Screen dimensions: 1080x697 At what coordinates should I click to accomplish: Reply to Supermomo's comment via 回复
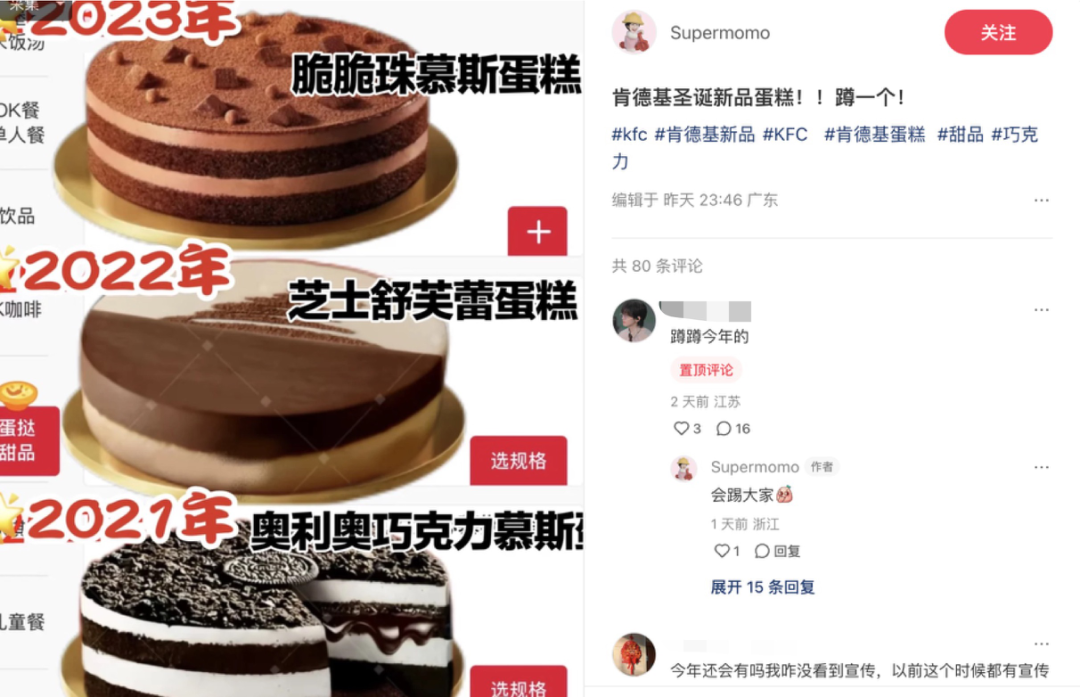[x=777, y=551]
